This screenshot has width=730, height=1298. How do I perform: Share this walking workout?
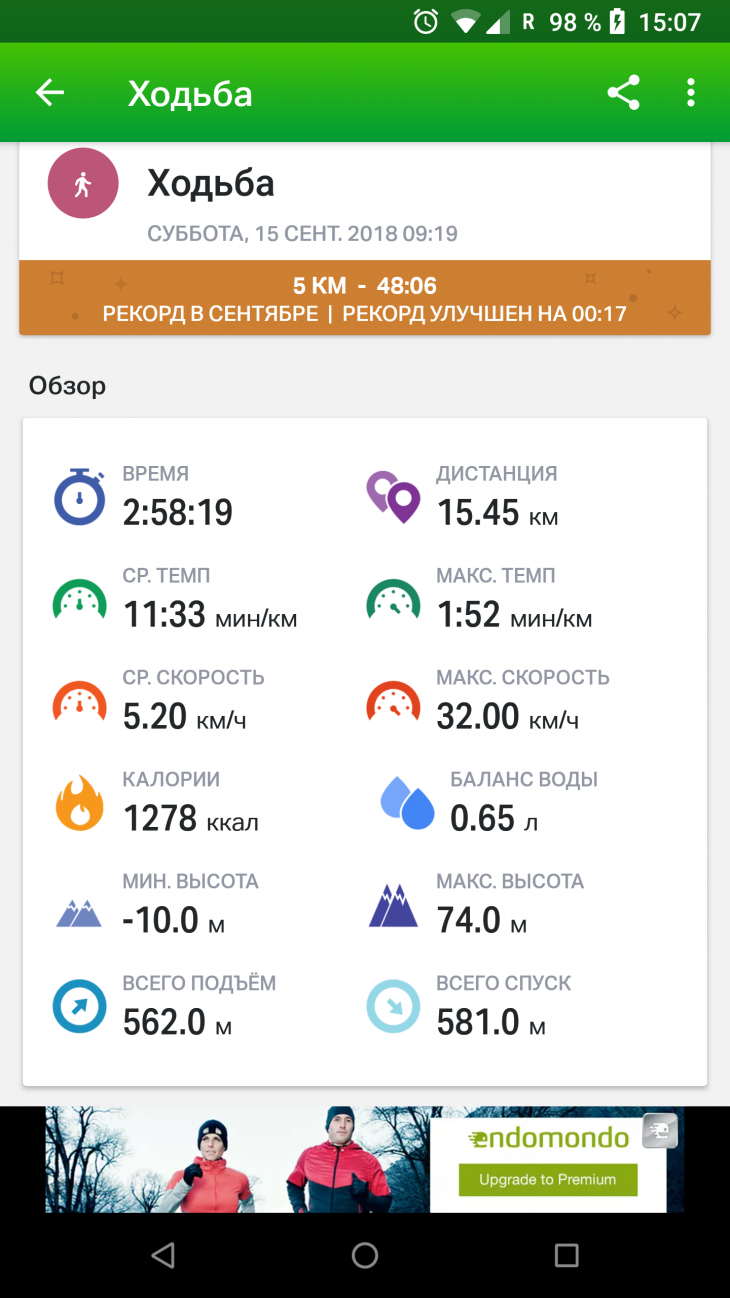point(623,93)
